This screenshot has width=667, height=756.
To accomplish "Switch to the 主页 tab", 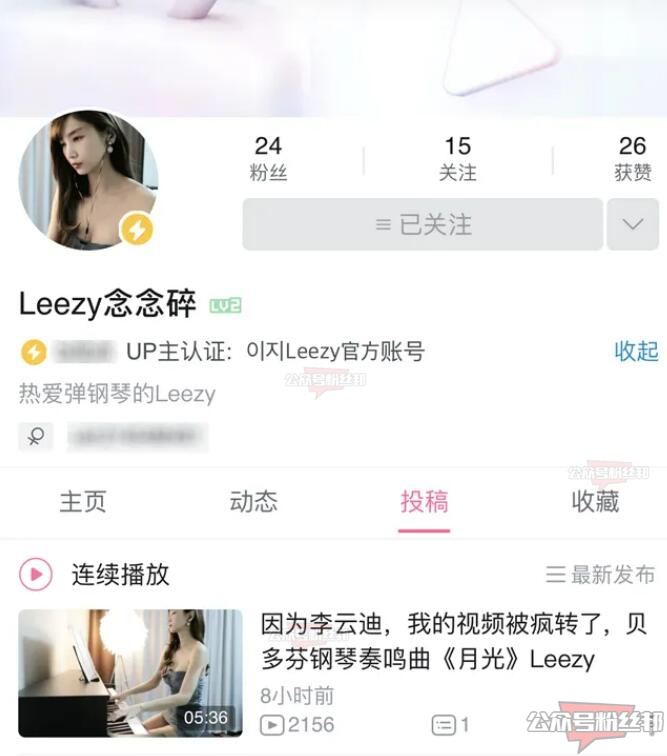I will click(x=83, y=502).
